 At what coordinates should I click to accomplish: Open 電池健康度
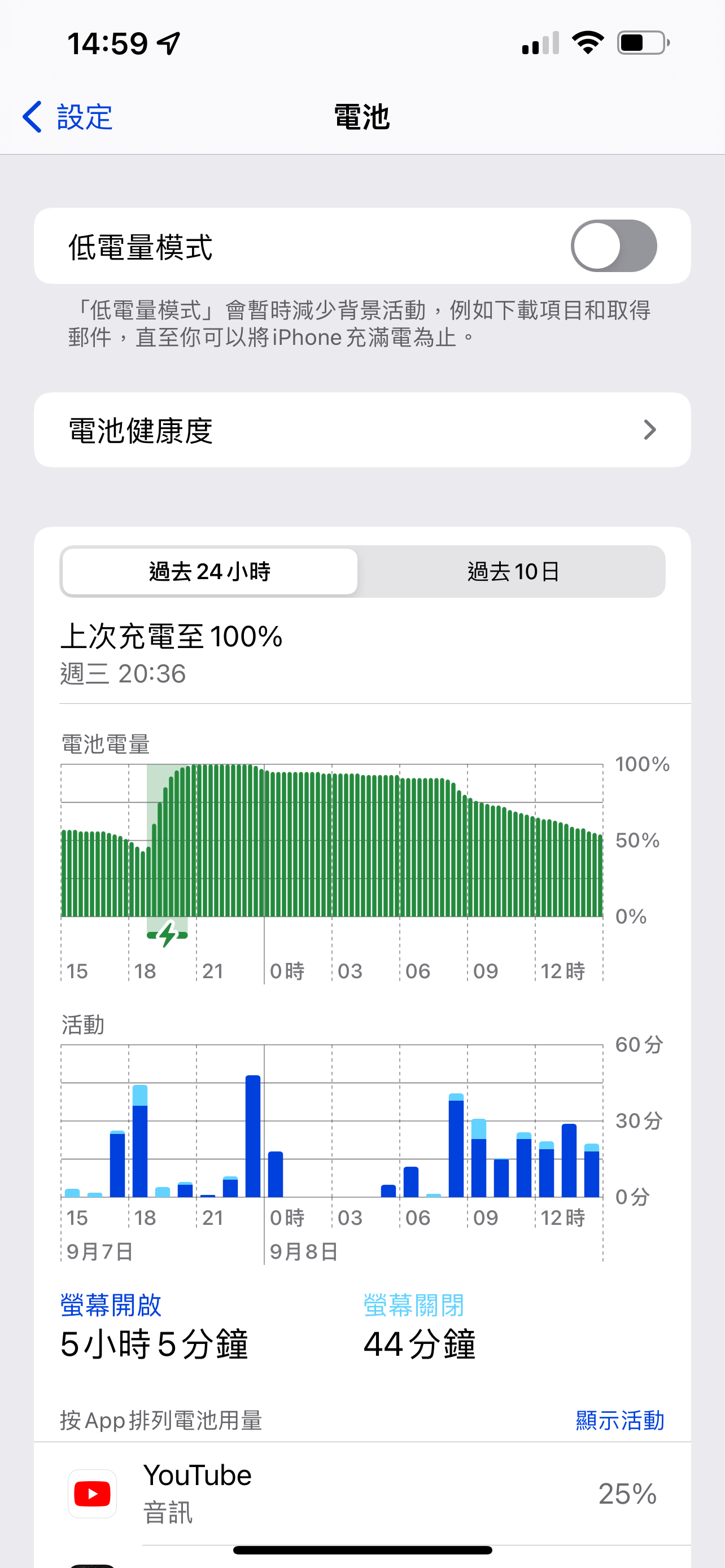362,430
